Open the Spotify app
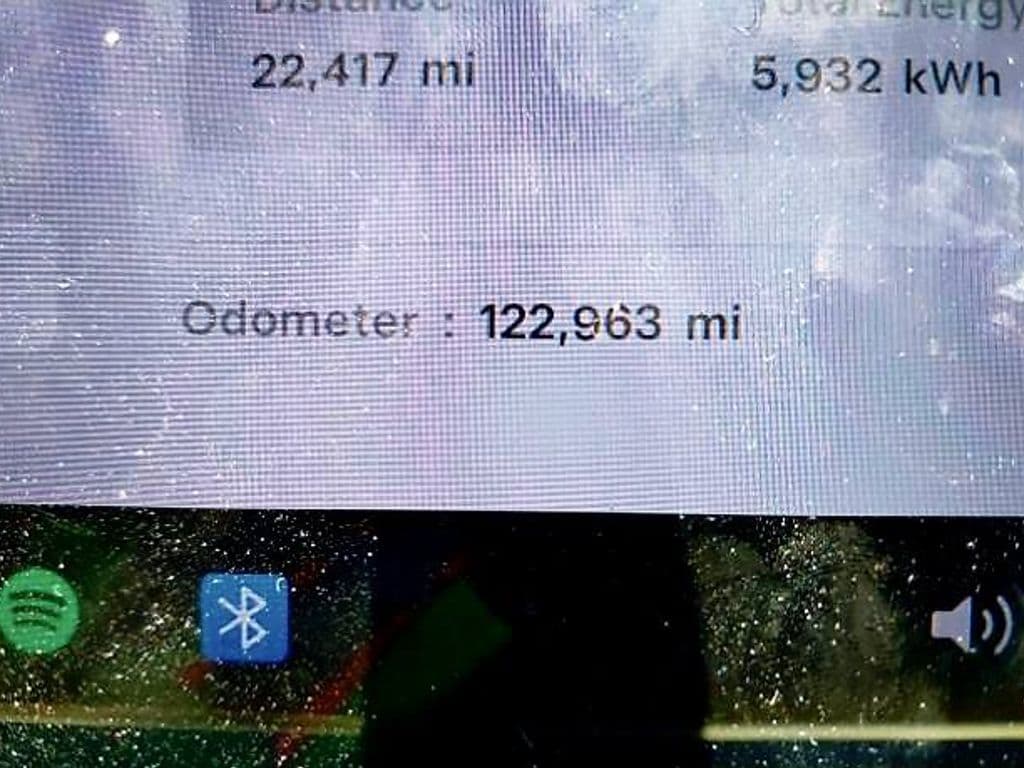This screenshot has height=768, width=1024. (38, 611)
